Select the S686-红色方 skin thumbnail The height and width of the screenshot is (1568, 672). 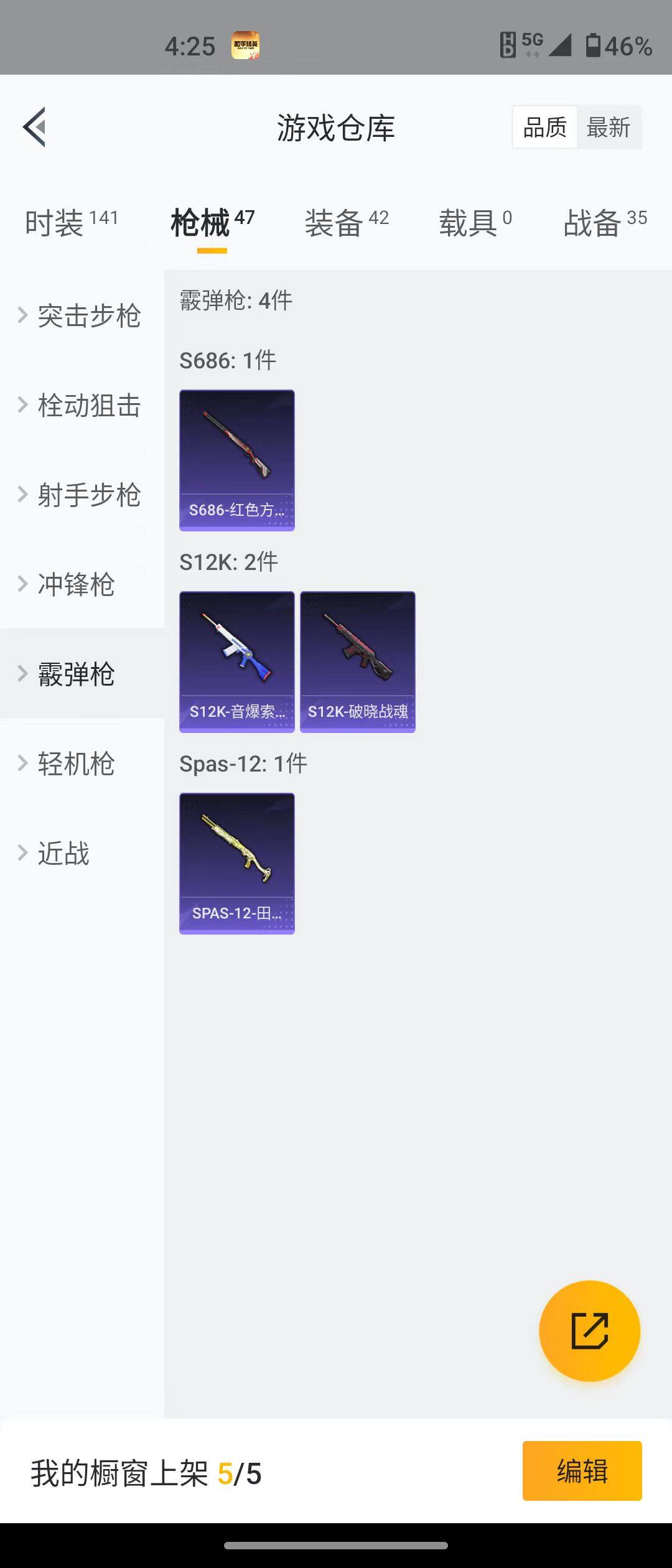pos(236,460)
